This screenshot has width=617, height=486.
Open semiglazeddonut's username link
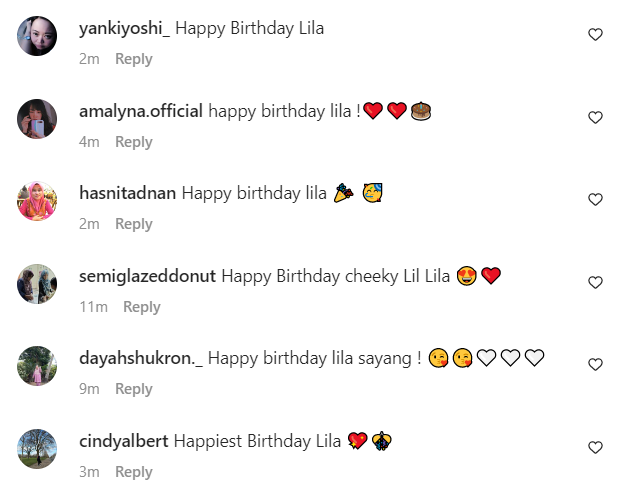tap(147, 276)
